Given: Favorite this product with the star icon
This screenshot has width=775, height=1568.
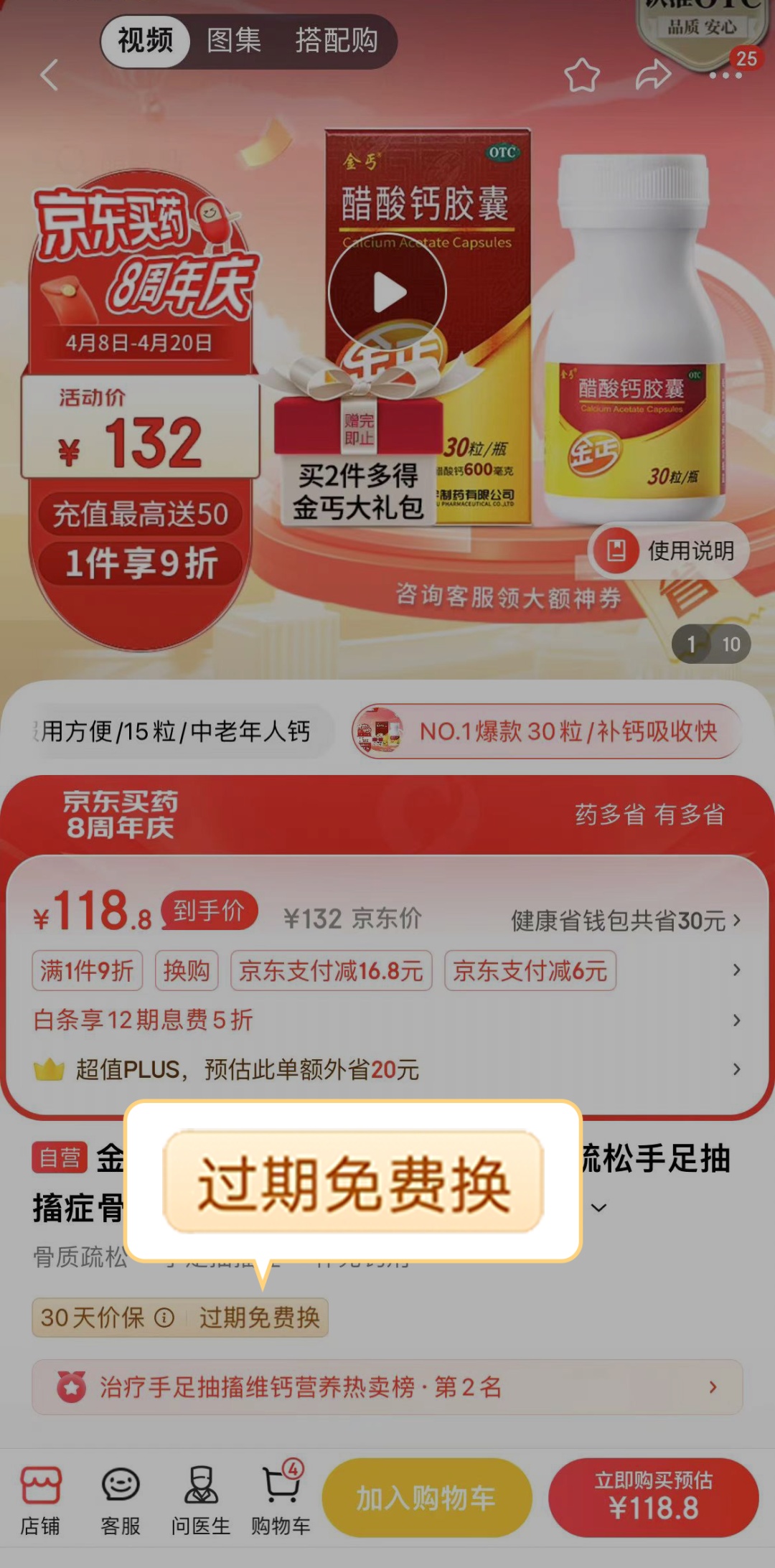Looking at the screenshot, I should tap(581, 75).
